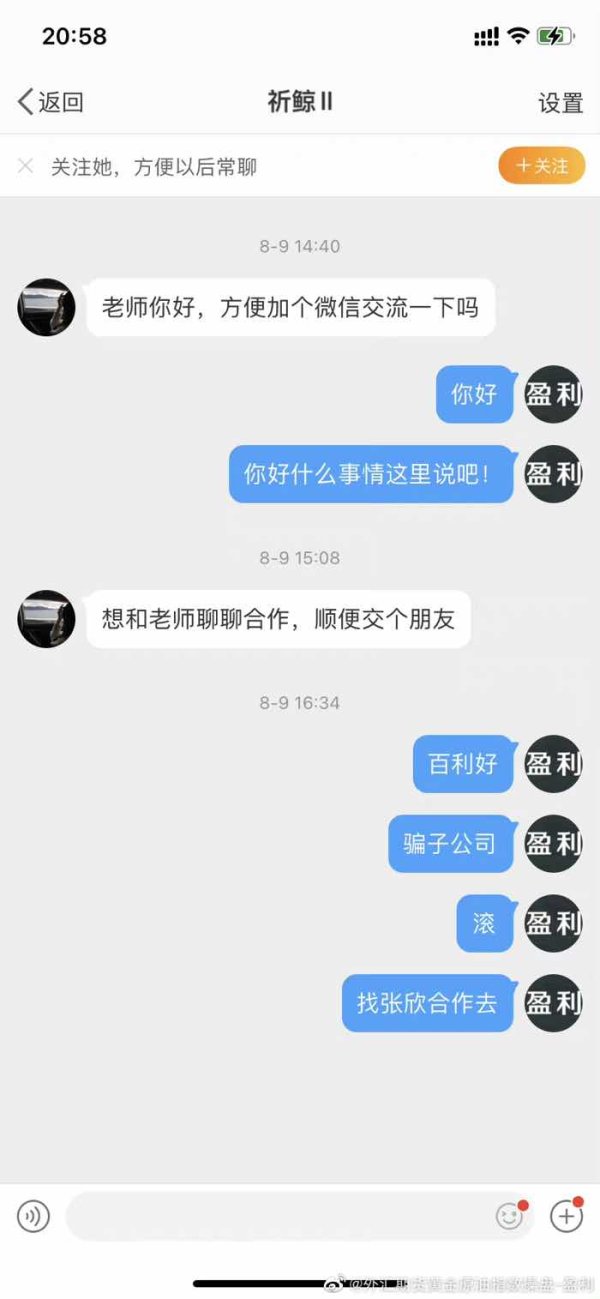Follow the user with +关注
Screen dimensions: 600x1299
(x=541, y=166)
